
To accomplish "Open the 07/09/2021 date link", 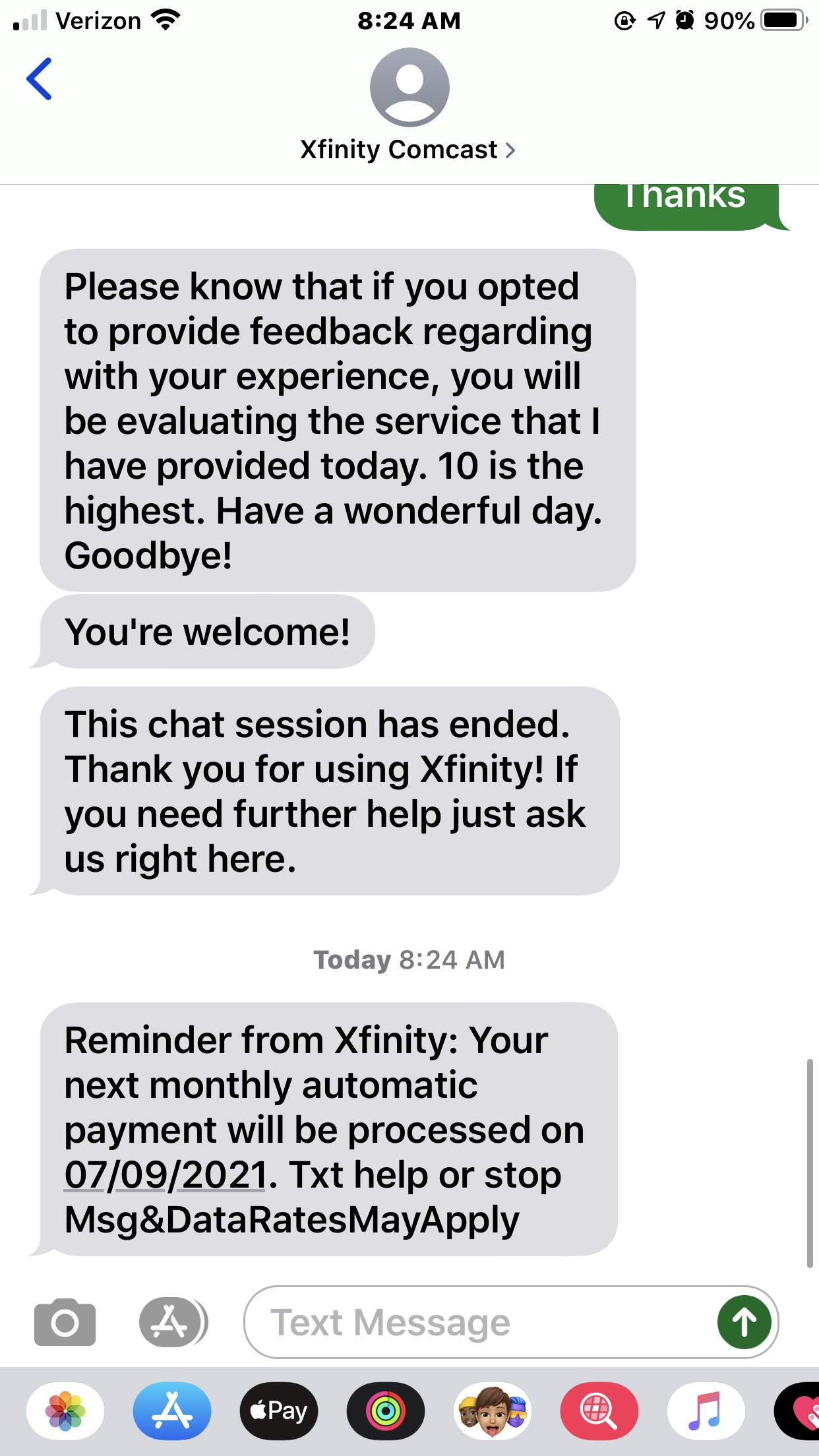I will click(x=166, y=1175).
